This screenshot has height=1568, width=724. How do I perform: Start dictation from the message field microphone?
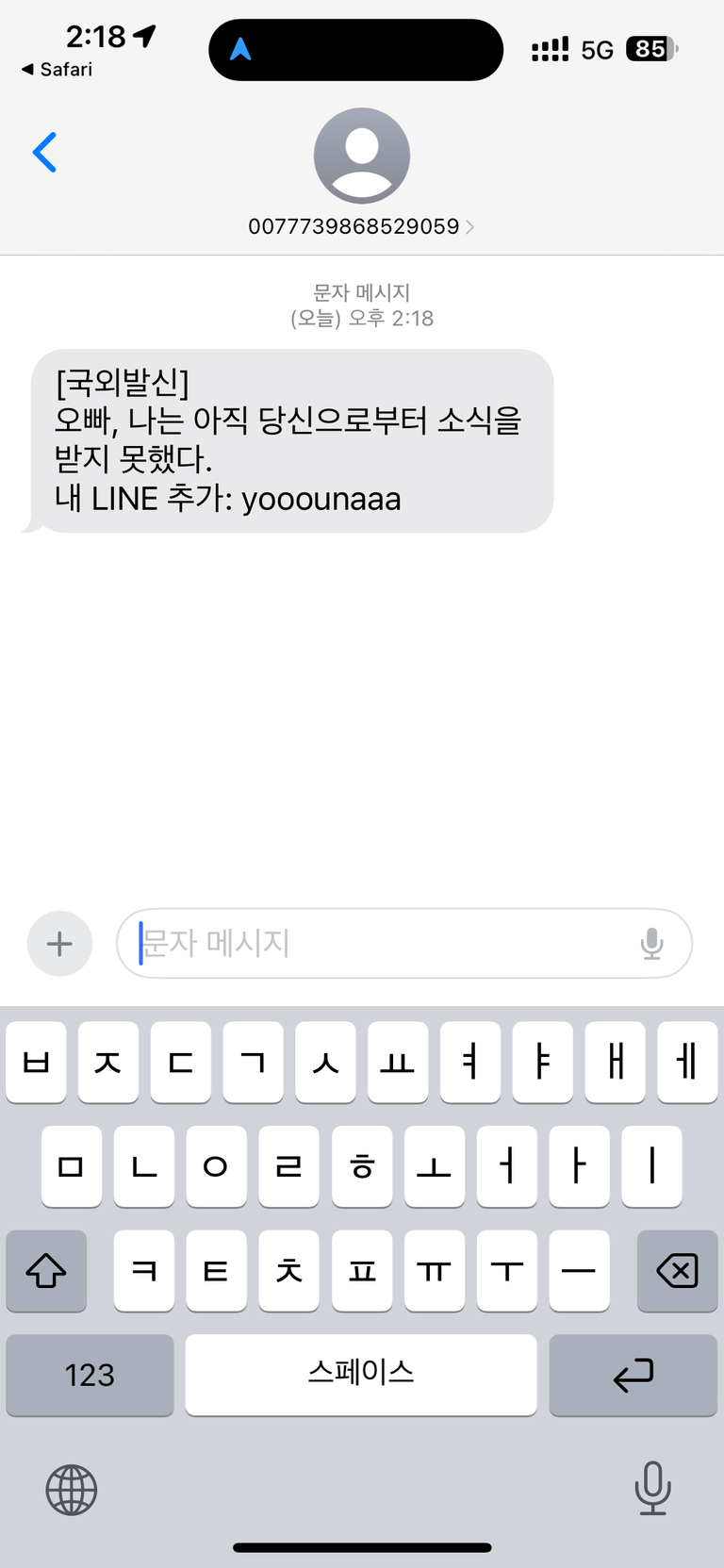[x=651, y=944]
